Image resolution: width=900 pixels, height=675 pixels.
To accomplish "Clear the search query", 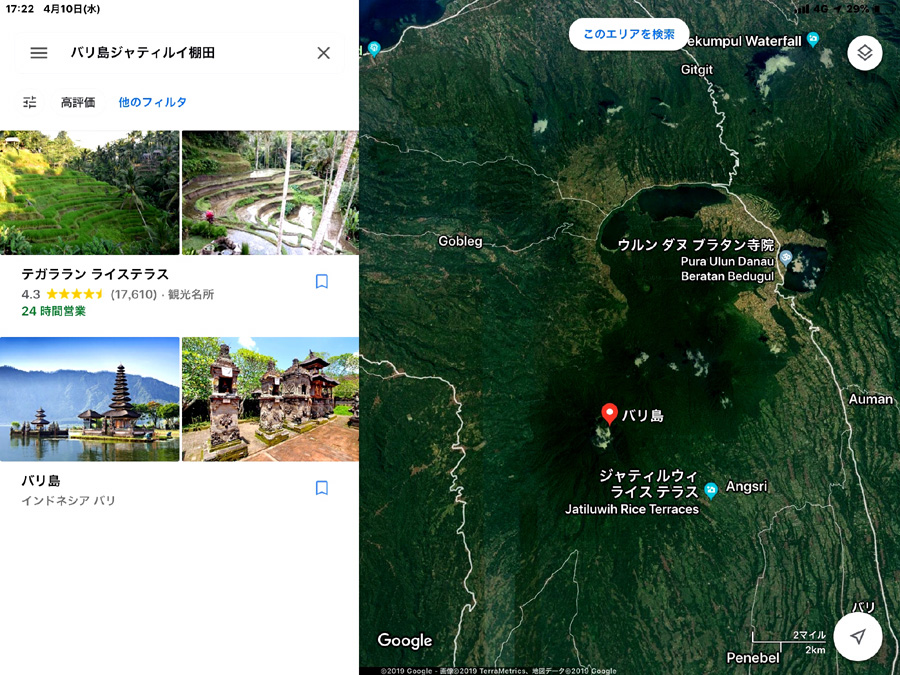I will [x=323, y=53].
